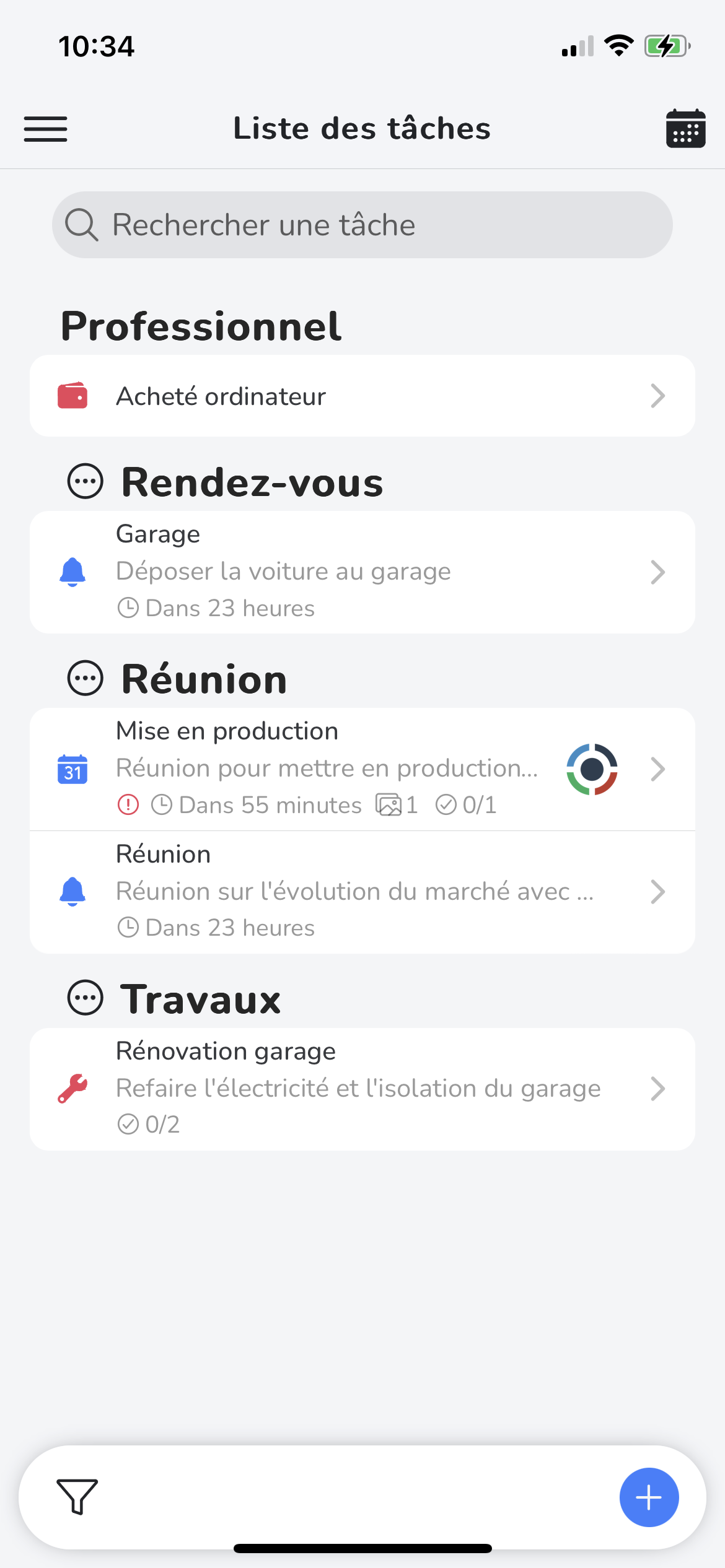Open the Acheté ordinateur task
This screenshot has width=725, height=1568.
coord(362,396)
